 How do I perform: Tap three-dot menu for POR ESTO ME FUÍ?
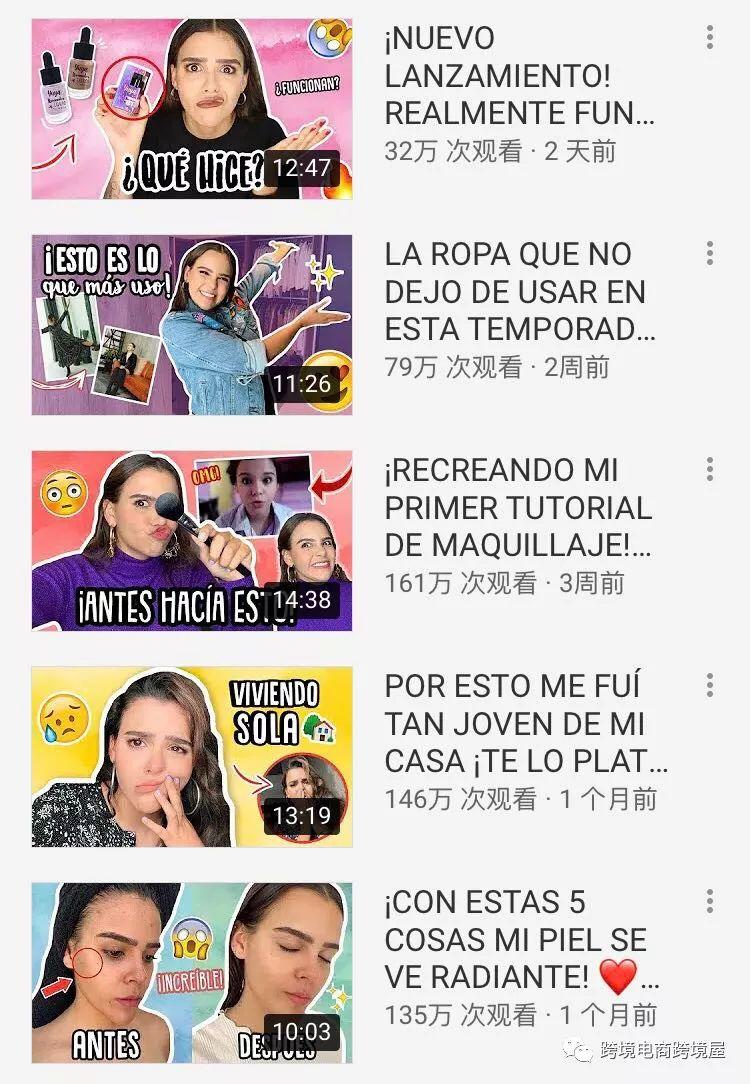tap(710, 686)
